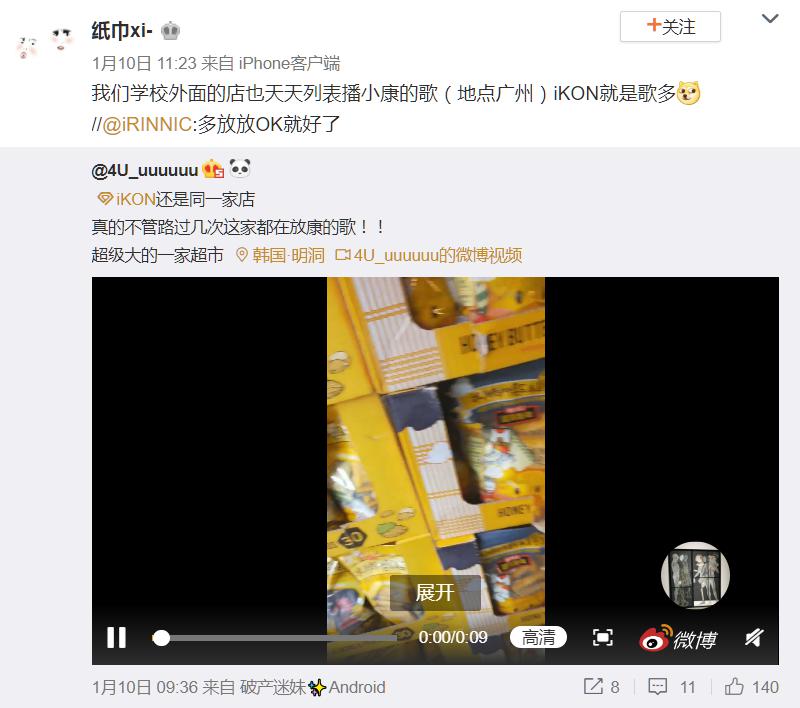Enter fullscreen video mode
This screenshot has height=708, width=800.
pyautogui.click(x=602, y=637)
